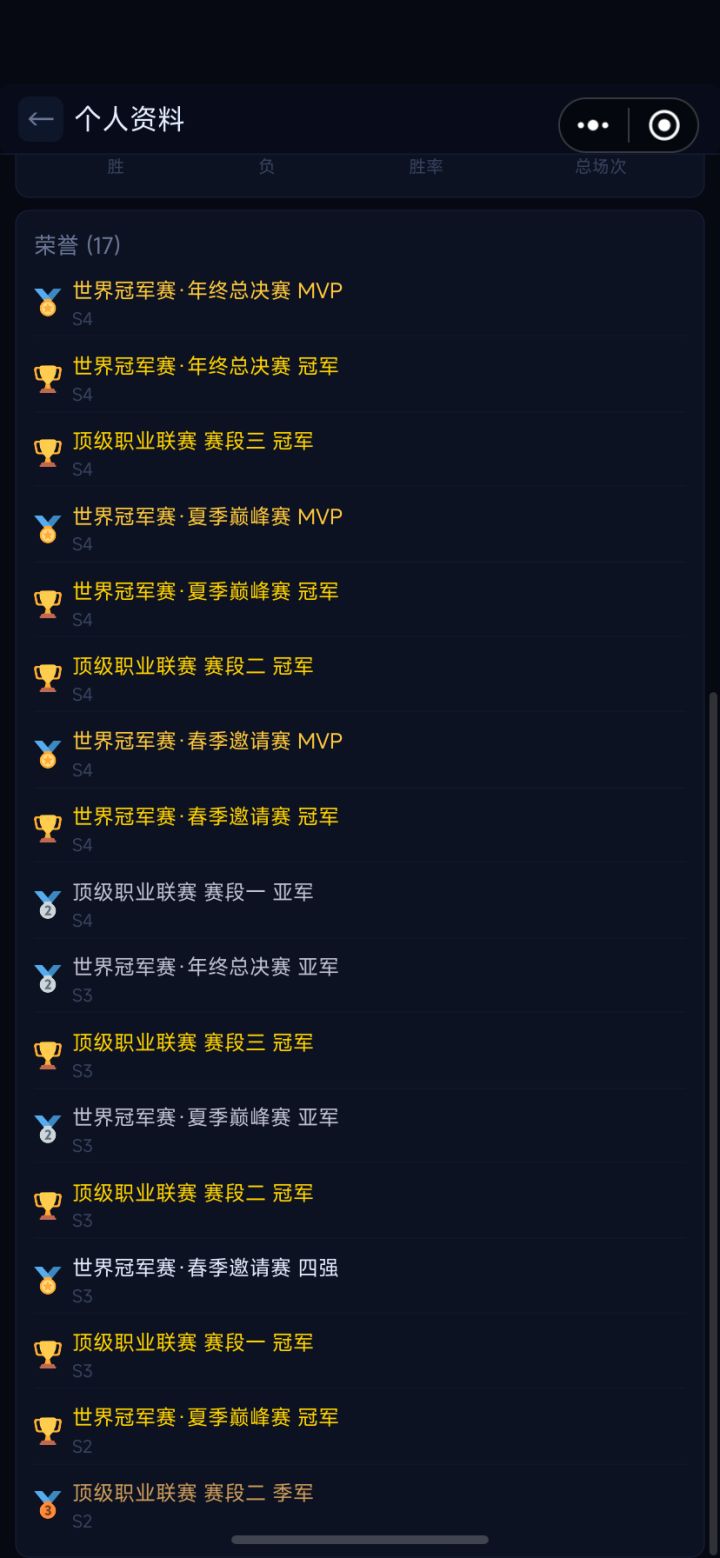The width and height of the screenshot is (720, 1558).
Task: Tap the silver medal icon for 夏季巅峰赛 亚军
Action: [46, 1127]
